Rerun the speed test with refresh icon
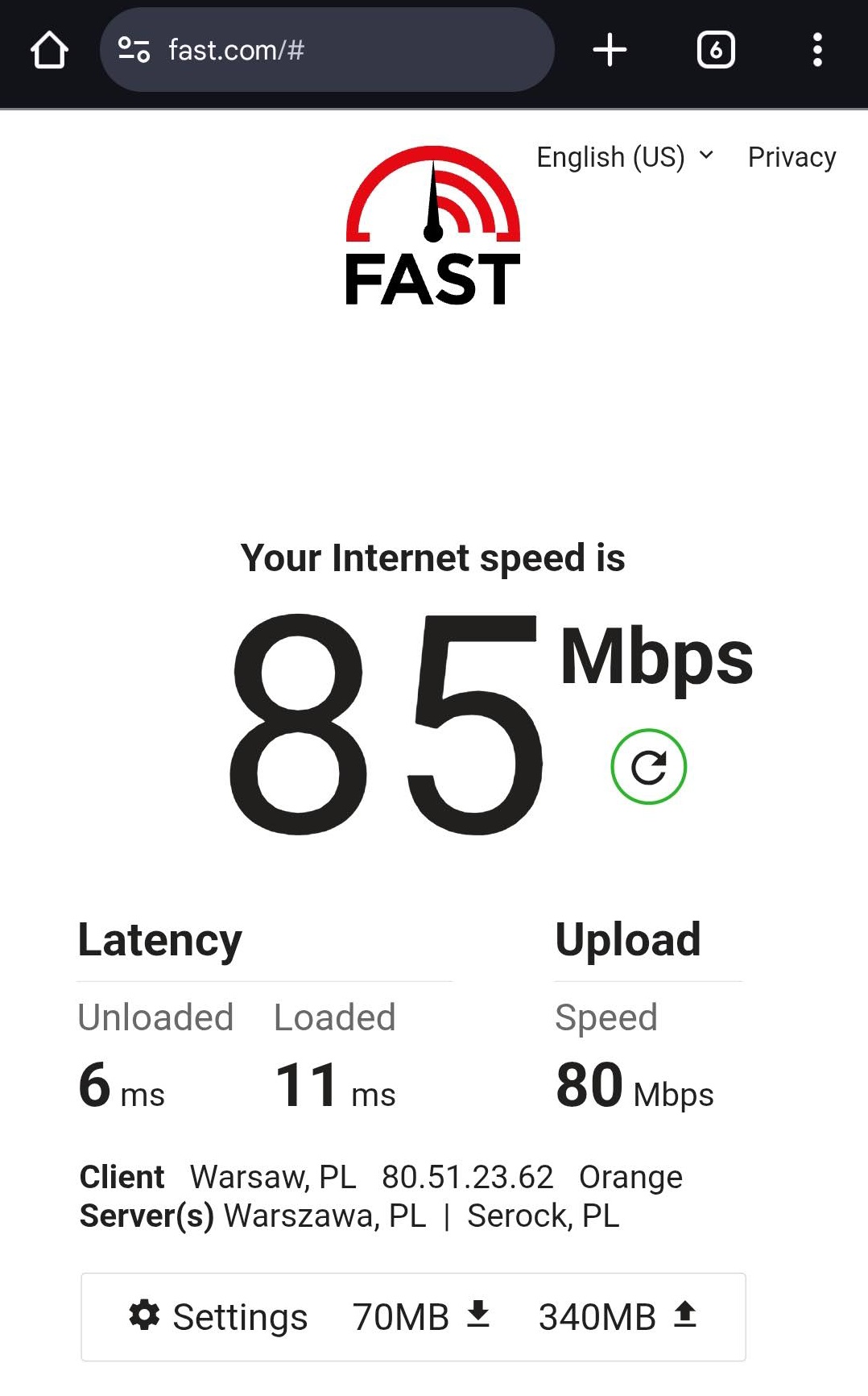The width and height of the screenshot is (868, 1396). (648, 767)
